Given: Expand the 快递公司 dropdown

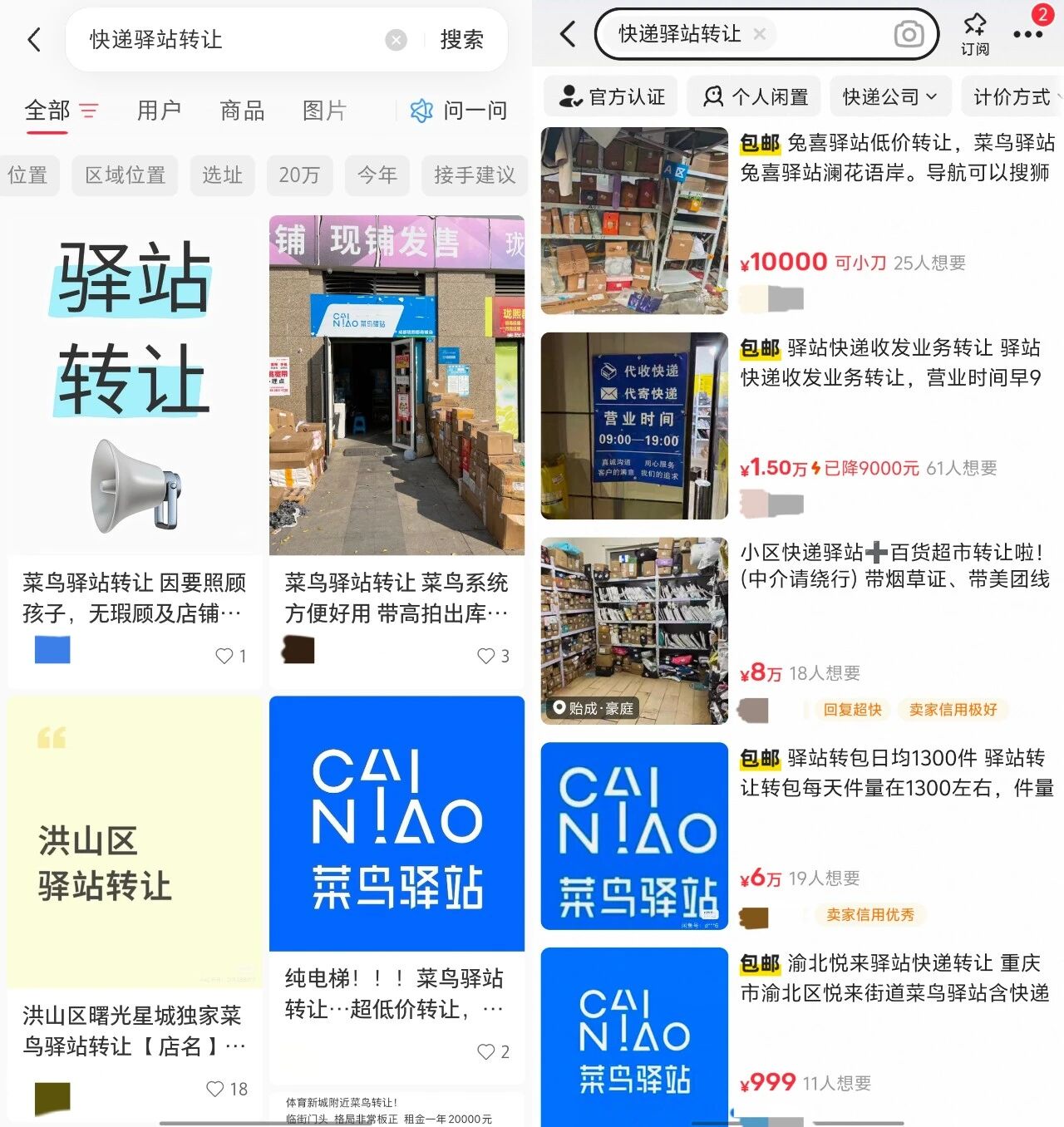Looking at the screenshot, I should click(889, 97).
